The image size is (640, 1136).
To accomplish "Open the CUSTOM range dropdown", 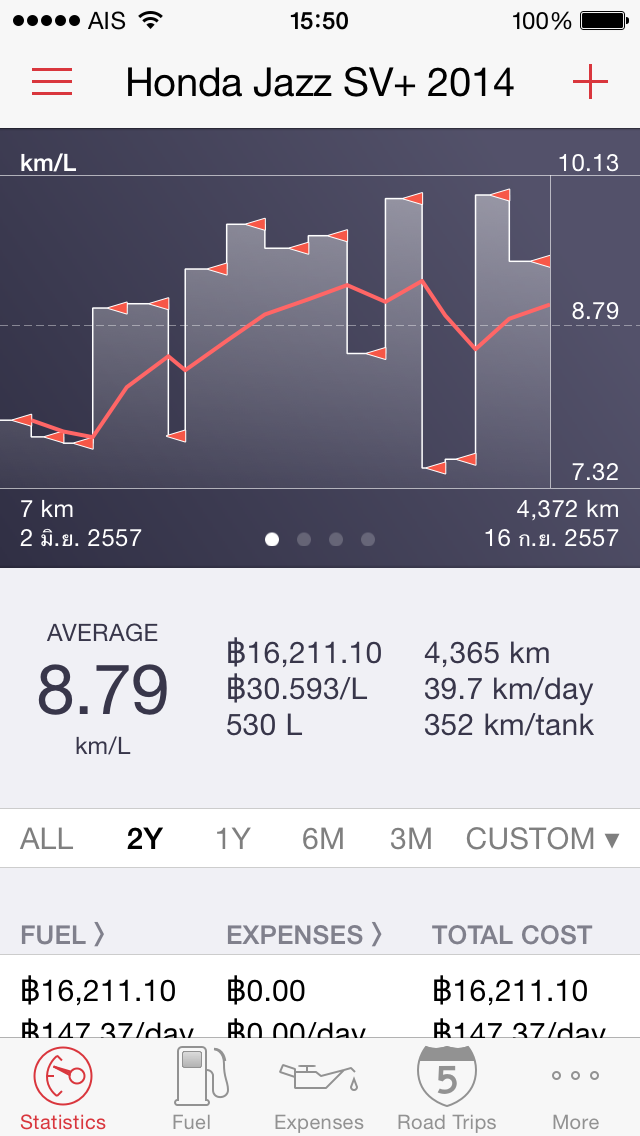I will (x=543, y=839).
